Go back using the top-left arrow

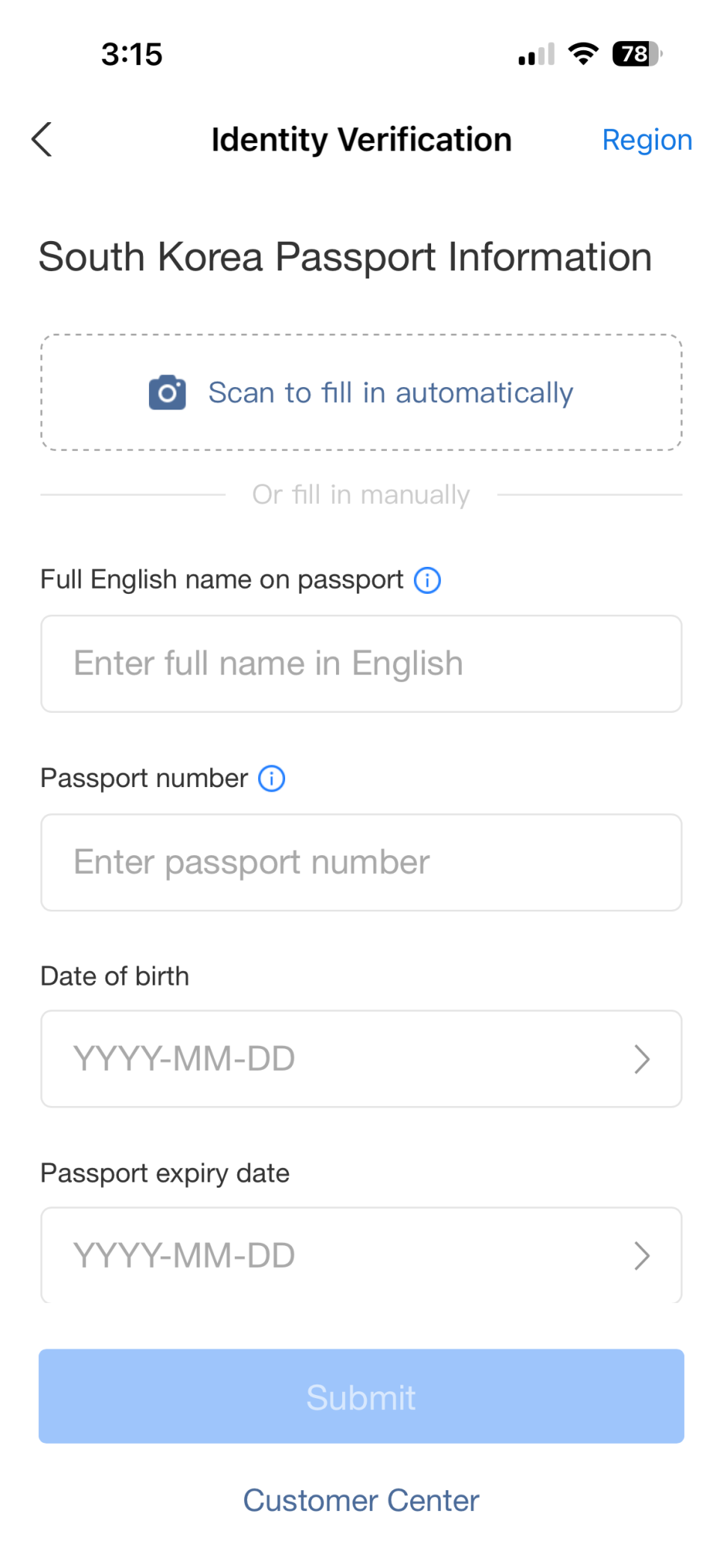click(x=42, y=139)
